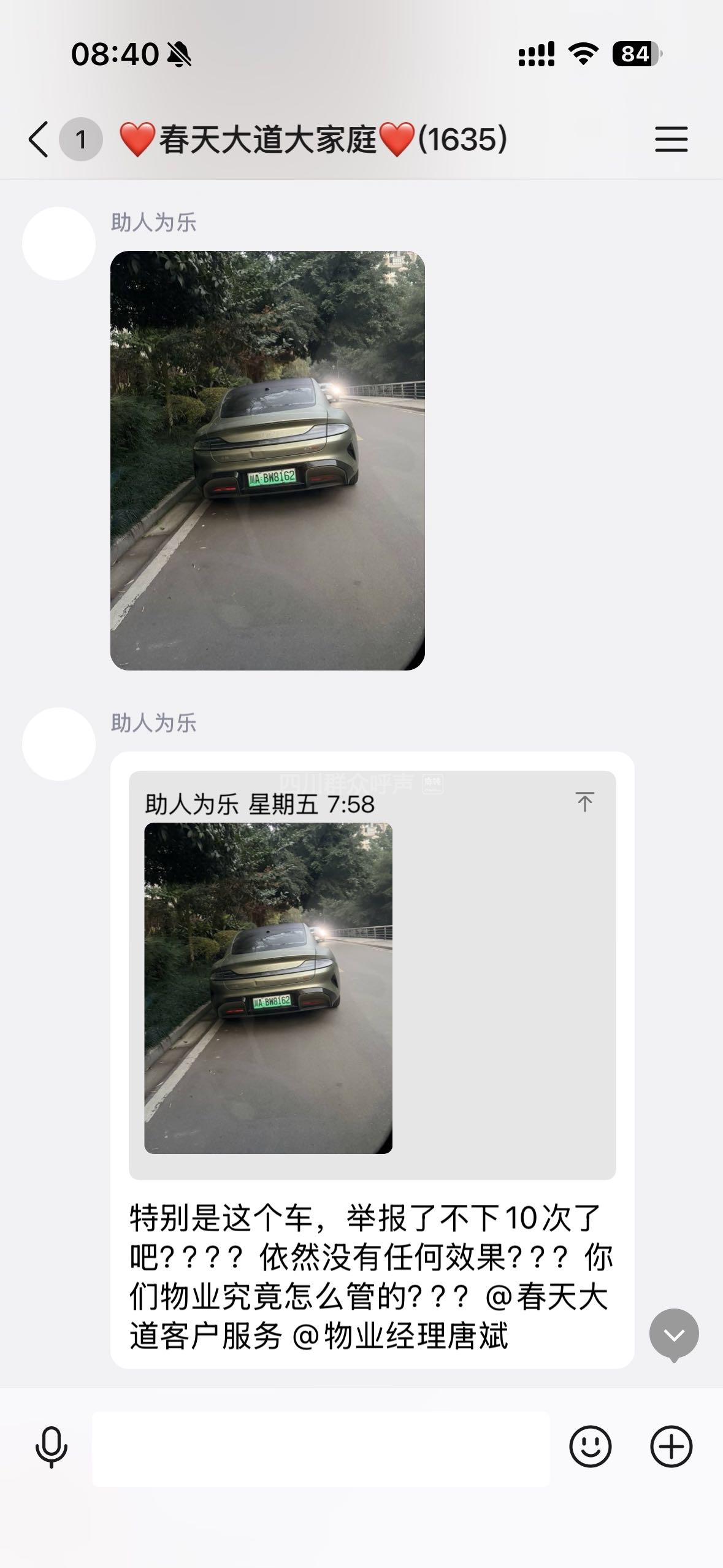Open sender avatar beside the quoted message

click(59, 744)
